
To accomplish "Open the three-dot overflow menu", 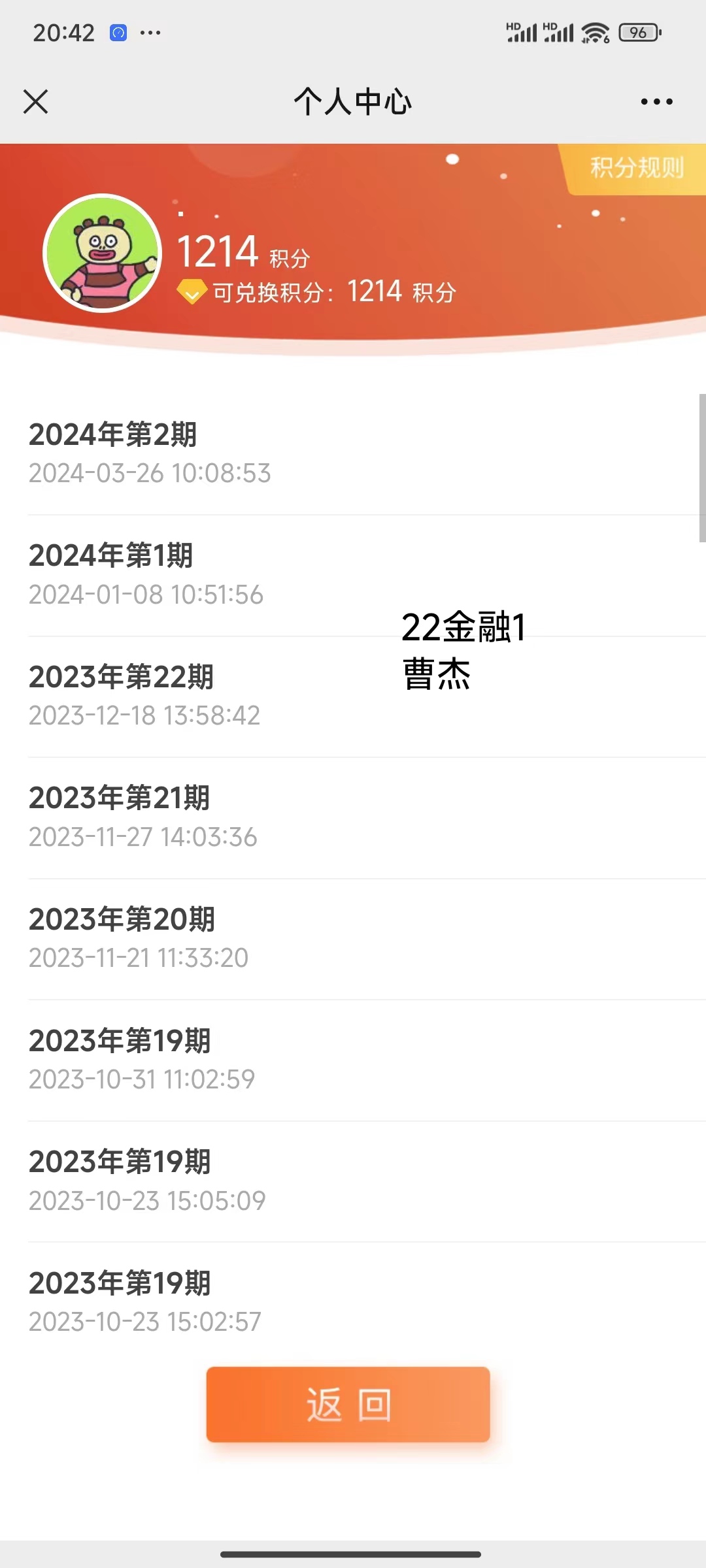I will pos(656,102).
